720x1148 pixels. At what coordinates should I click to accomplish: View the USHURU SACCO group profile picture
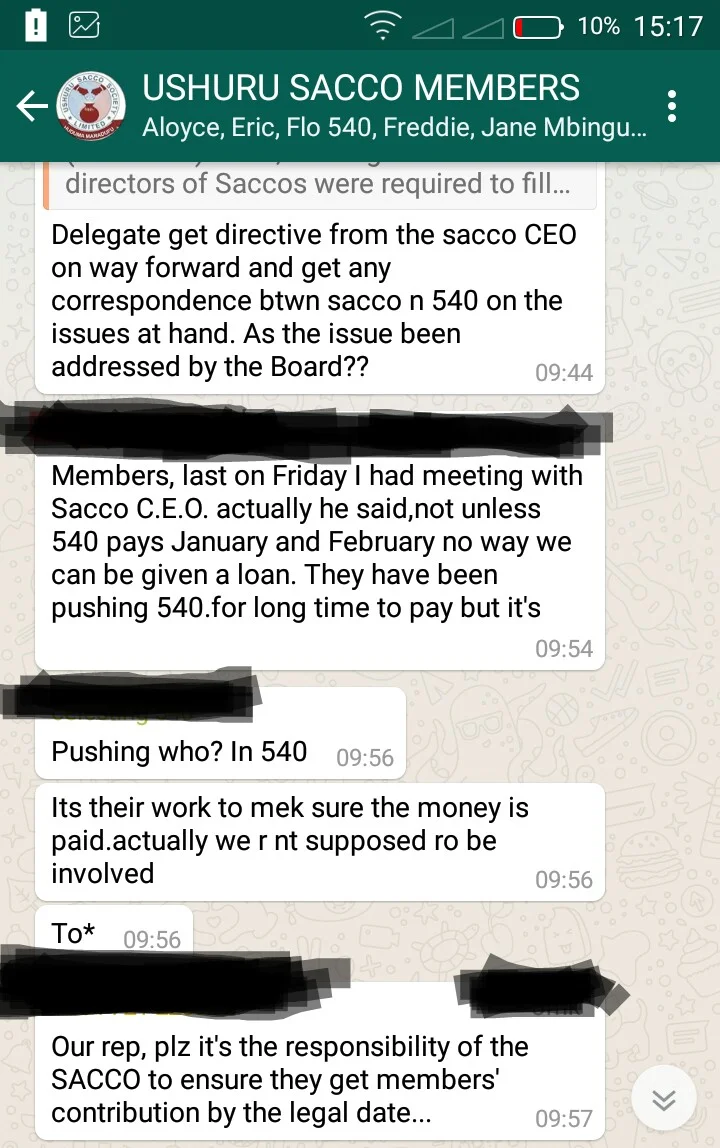[x=91, y=106]
